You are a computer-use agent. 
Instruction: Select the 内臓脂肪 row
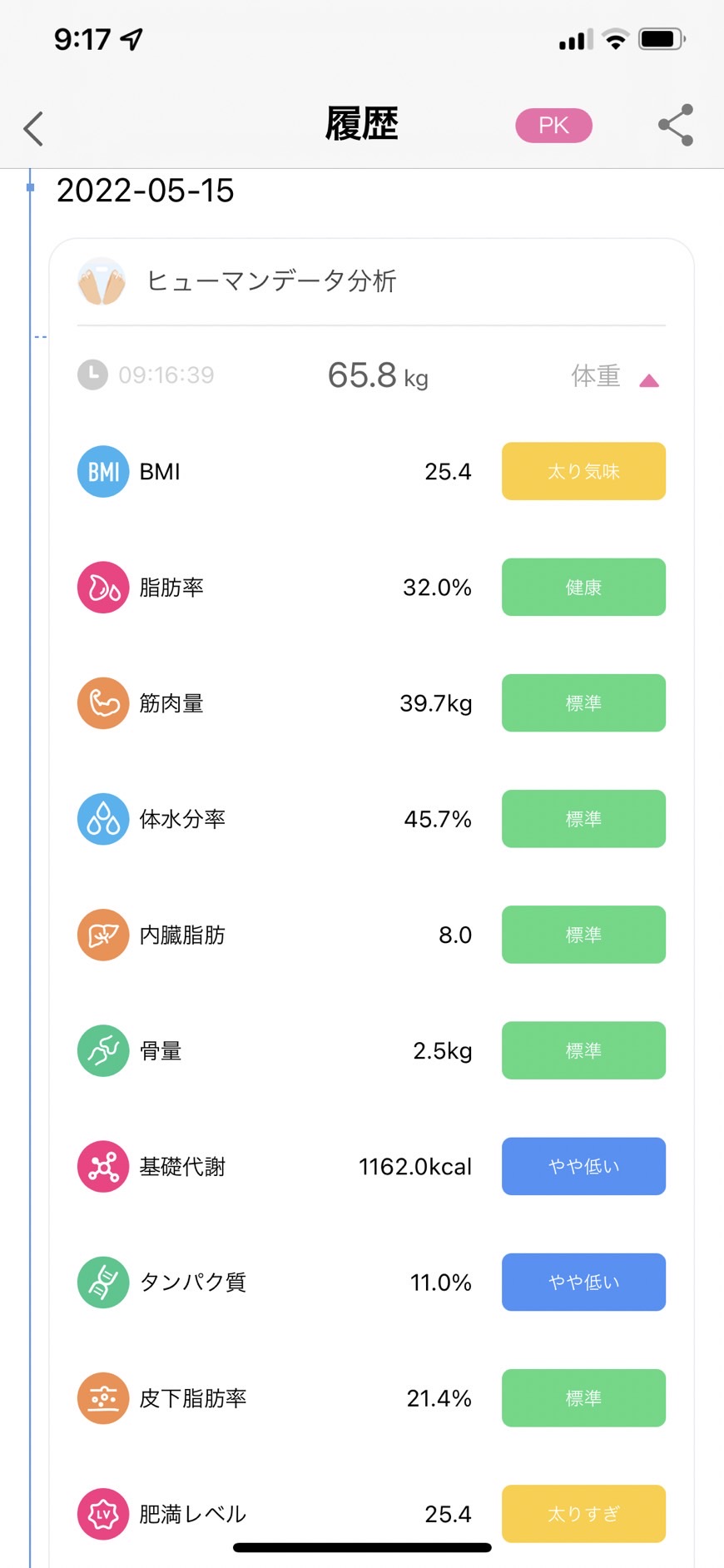371,935
